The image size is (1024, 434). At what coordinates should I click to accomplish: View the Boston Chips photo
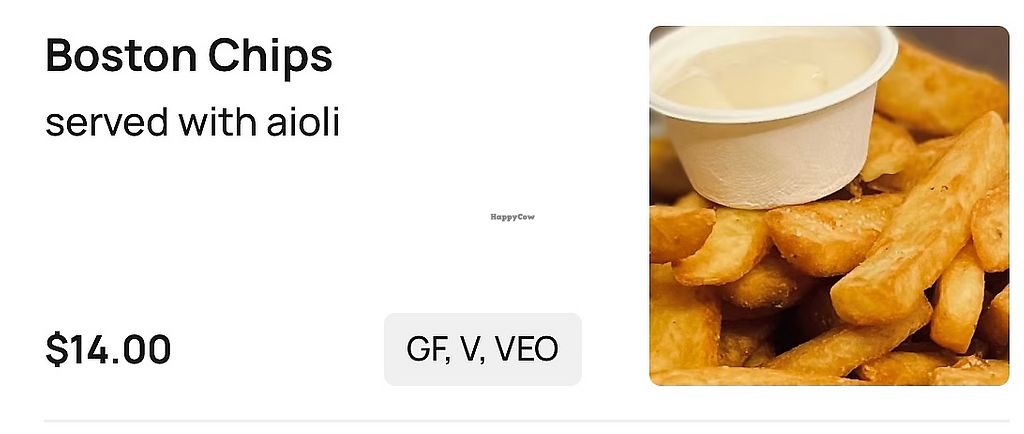829,206
